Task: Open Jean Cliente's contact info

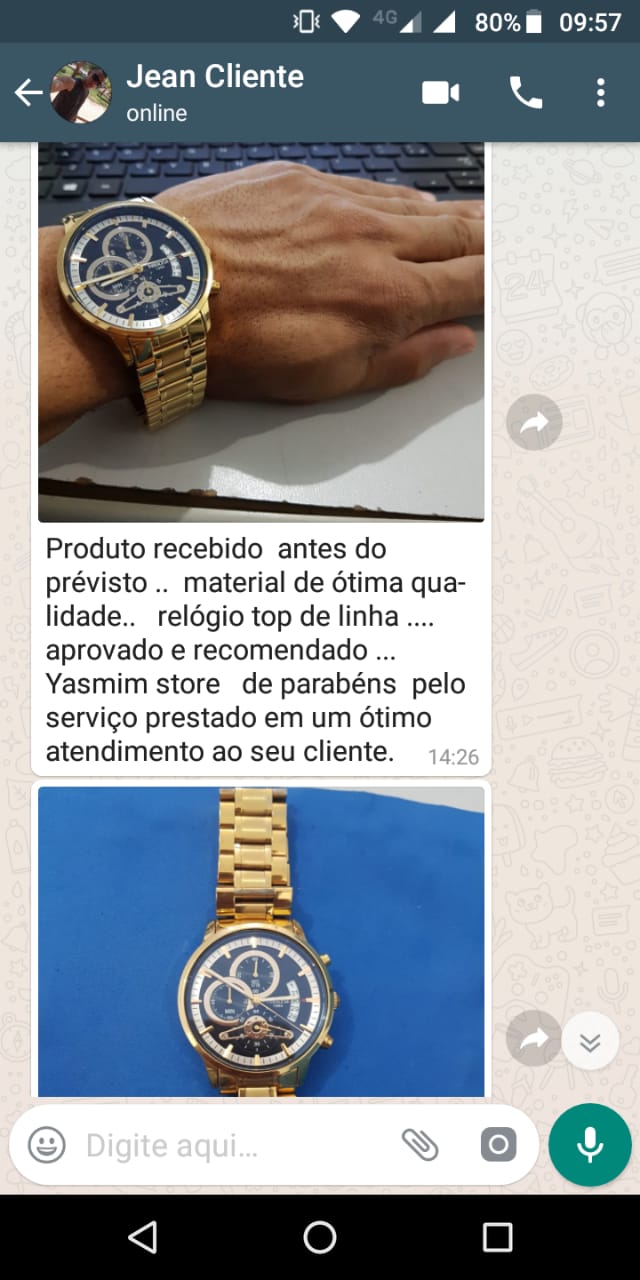Action: [x=215, y=92]
